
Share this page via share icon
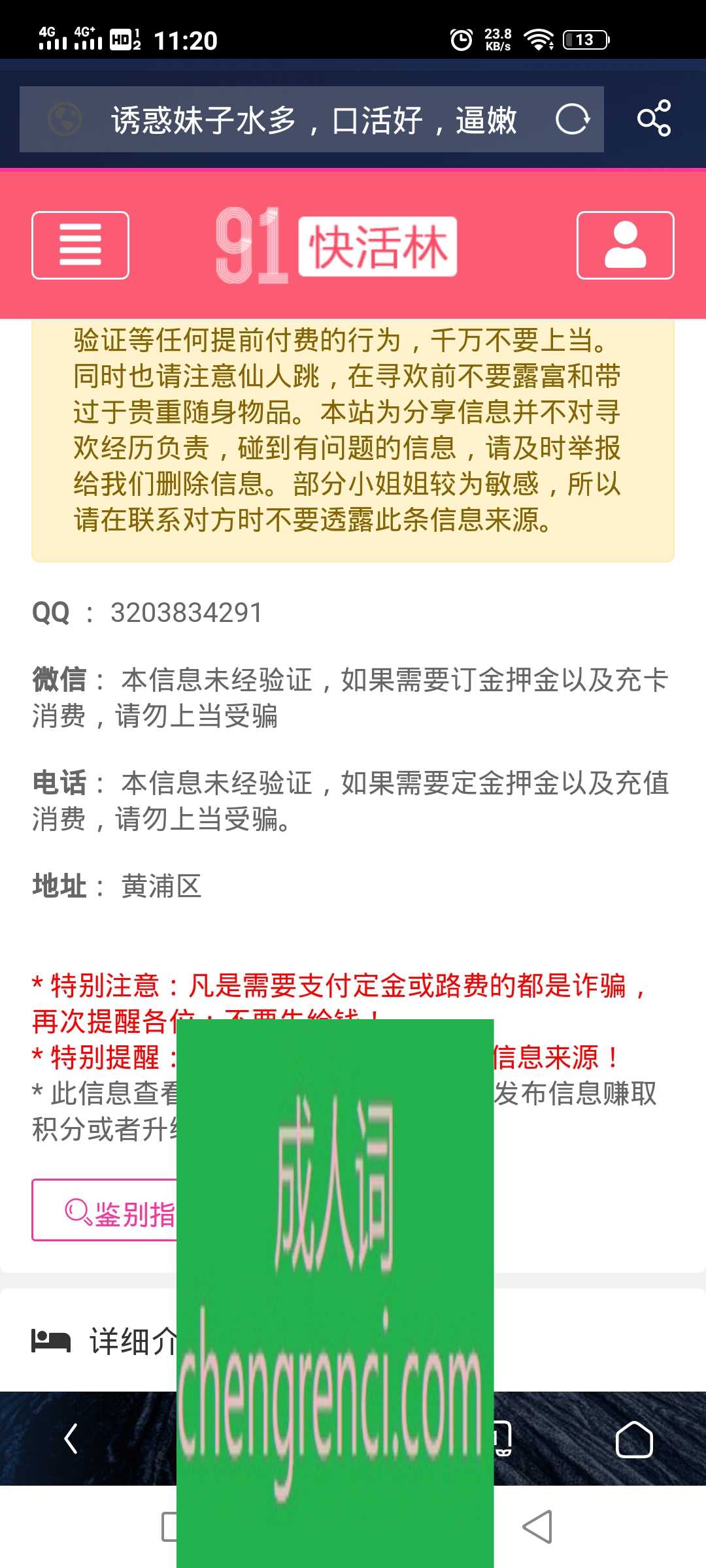(654, 118)
